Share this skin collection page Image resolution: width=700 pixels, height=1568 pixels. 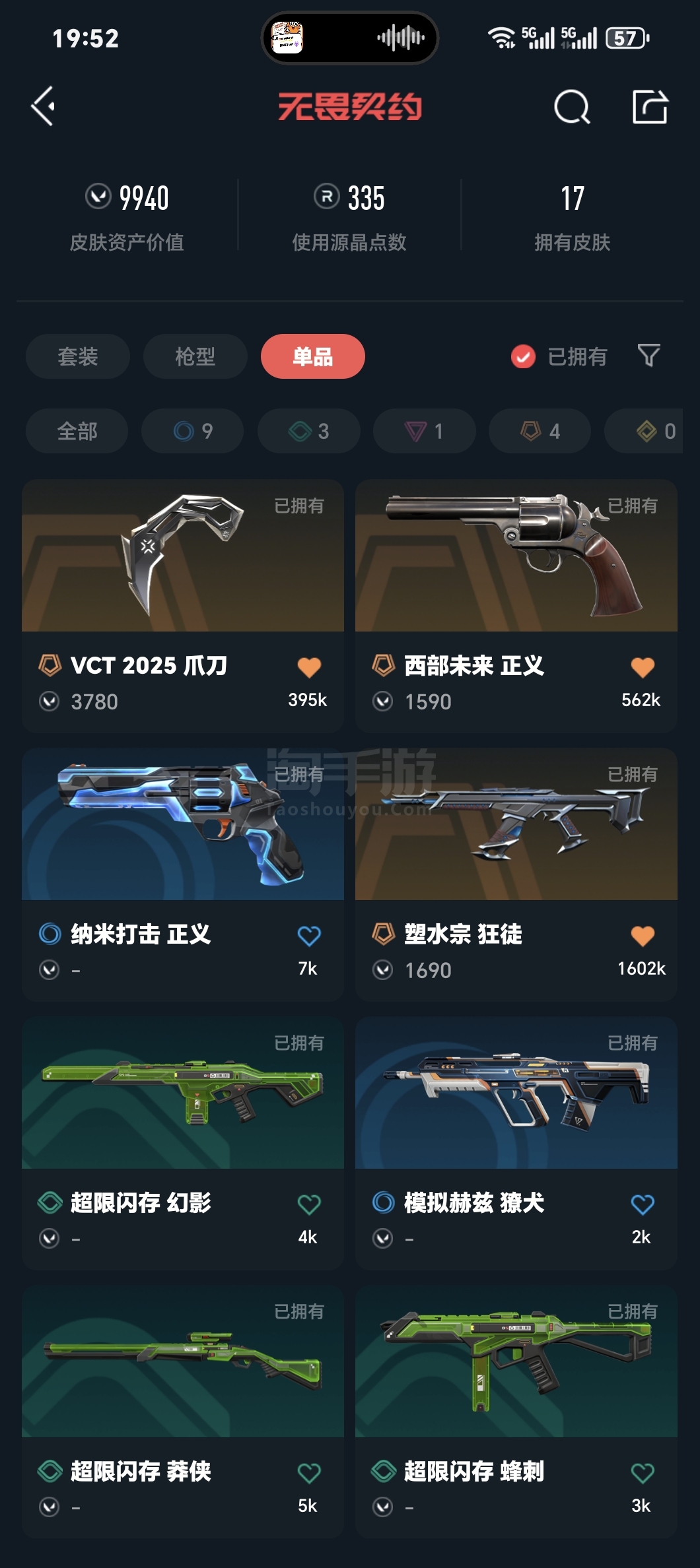pos(650,107)
